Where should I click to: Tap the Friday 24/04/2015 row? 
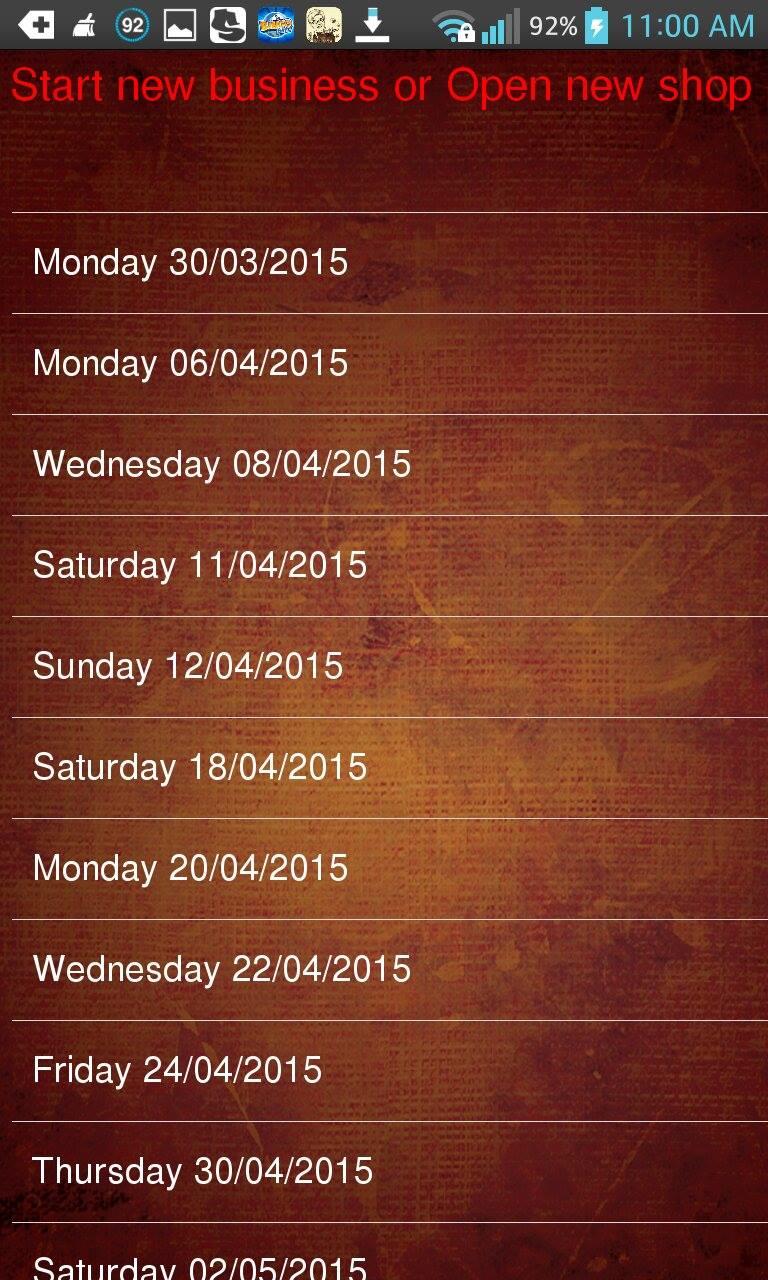[x=177, y=1070]
